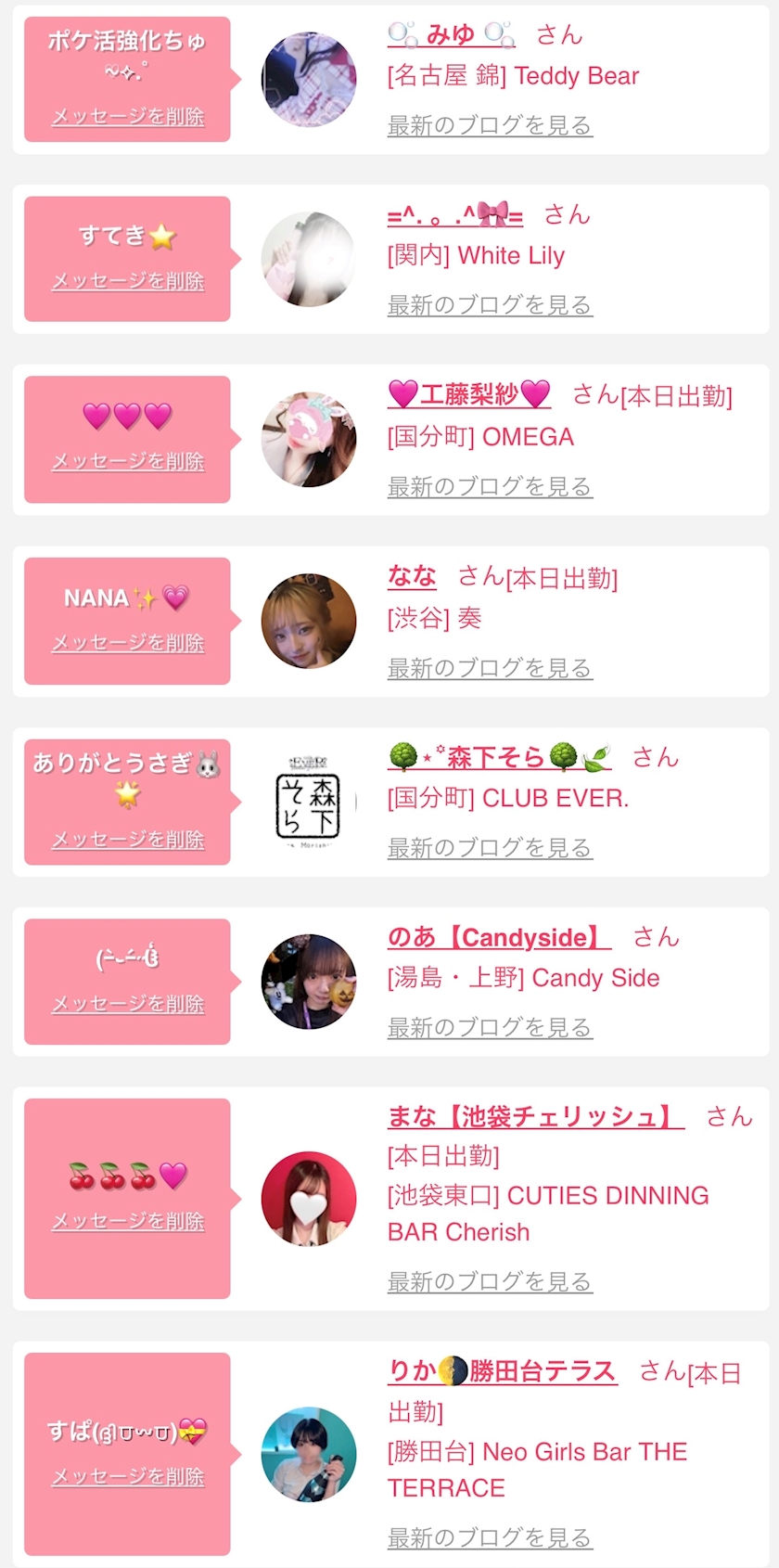Open みゆ's profile name link
Image resolution: width=779 pixels, height=1568 pixels.
coord(452,35)
